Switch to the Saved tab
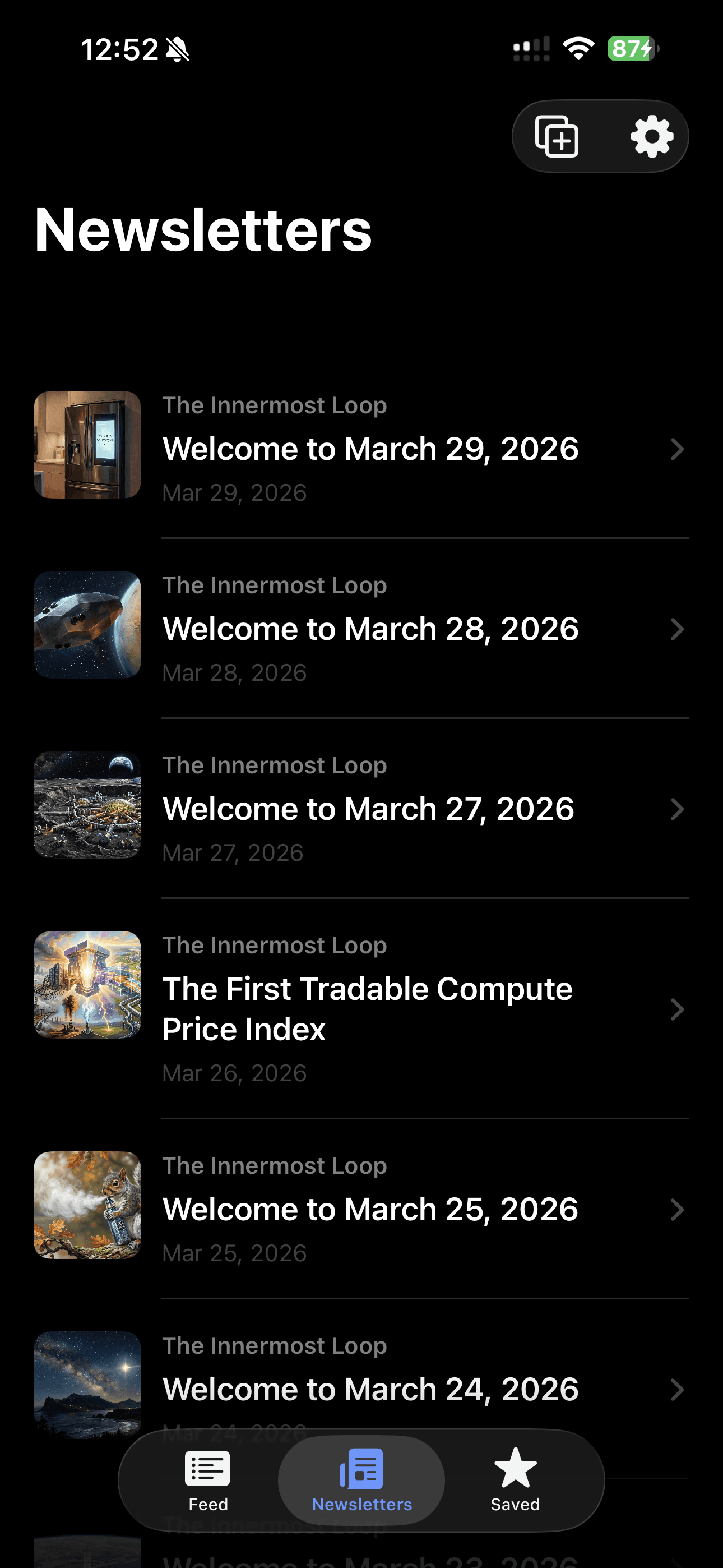 (x=515, y=1485)
